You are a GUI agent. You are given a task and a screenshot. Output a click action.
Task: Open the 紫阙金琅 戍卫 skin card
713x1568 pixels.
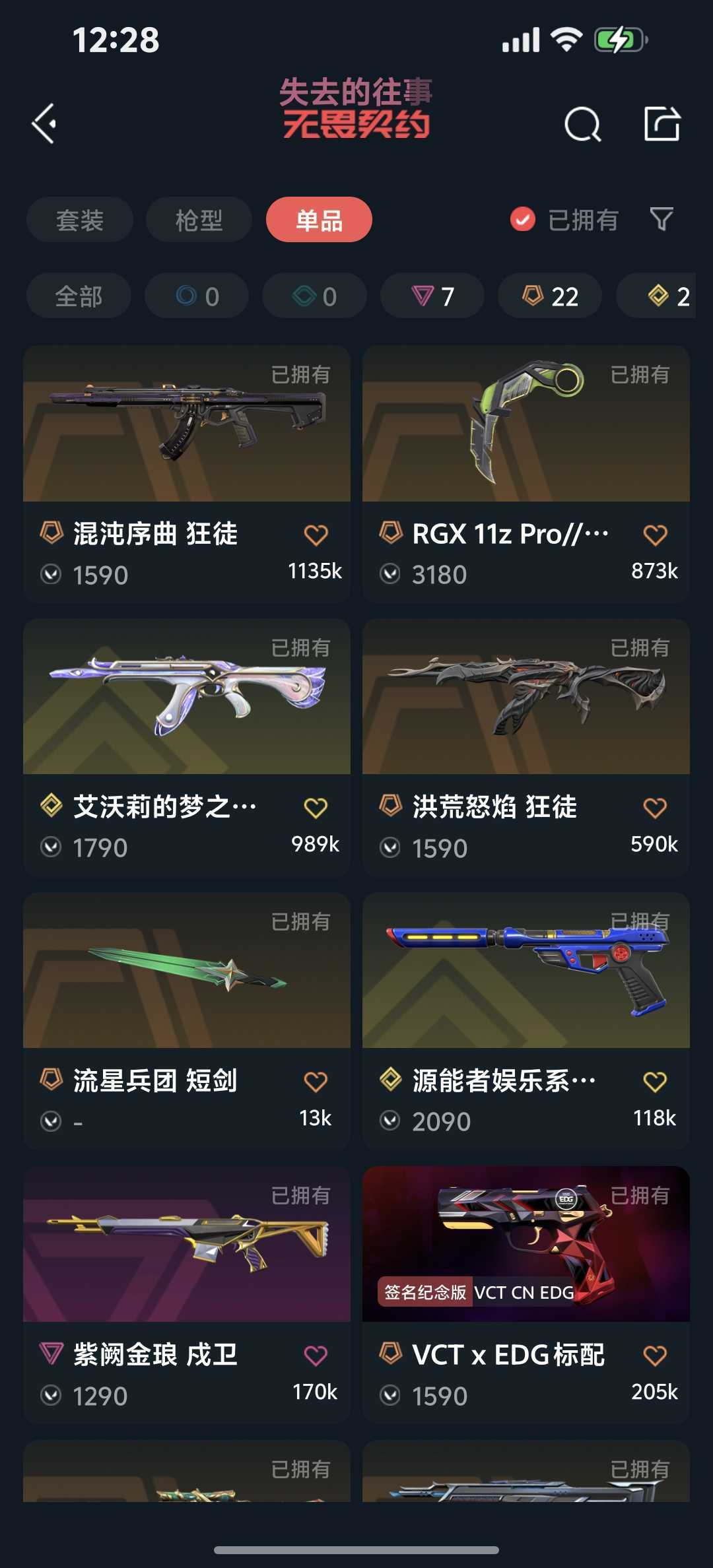tap(186, 1254)
